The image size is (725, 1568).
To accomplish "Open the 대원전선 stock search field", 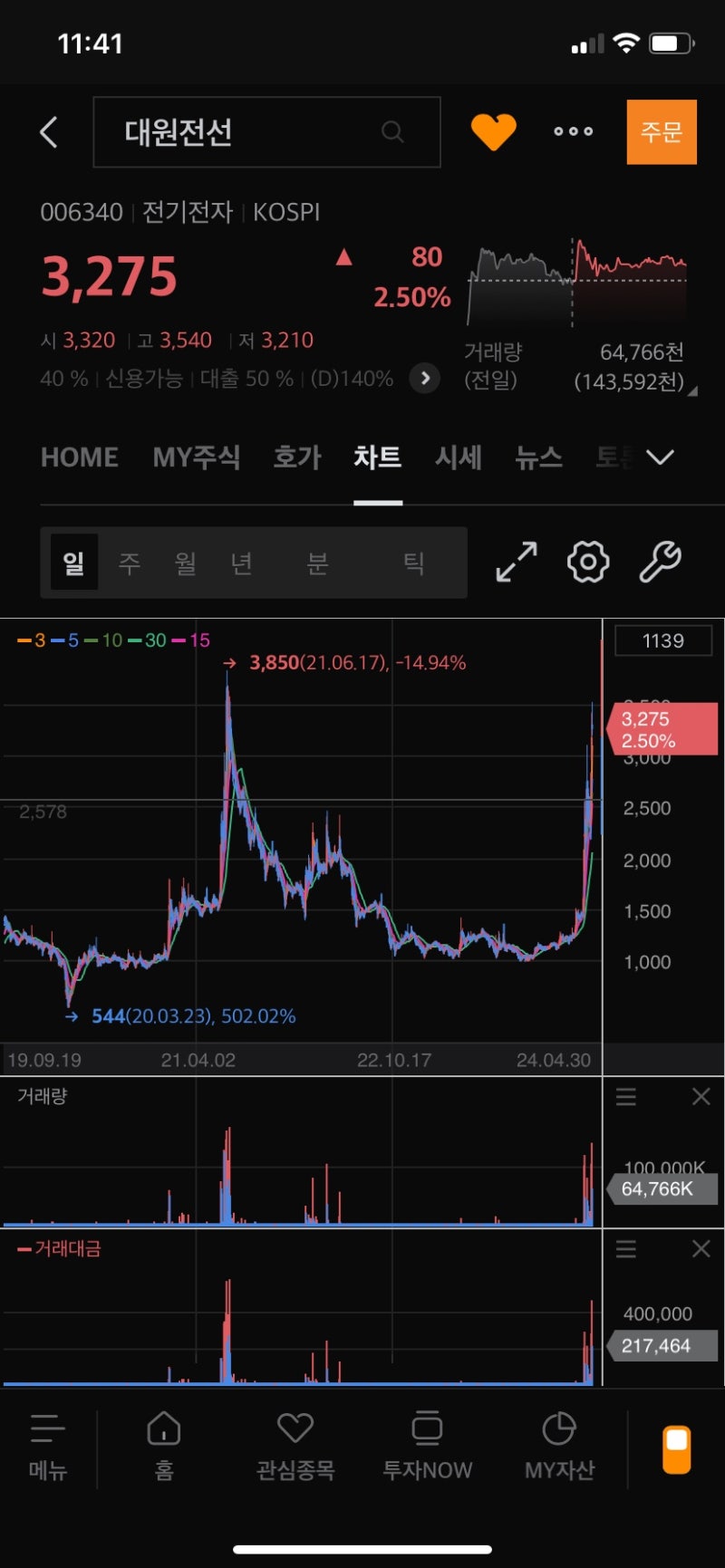I will [266, 132].
